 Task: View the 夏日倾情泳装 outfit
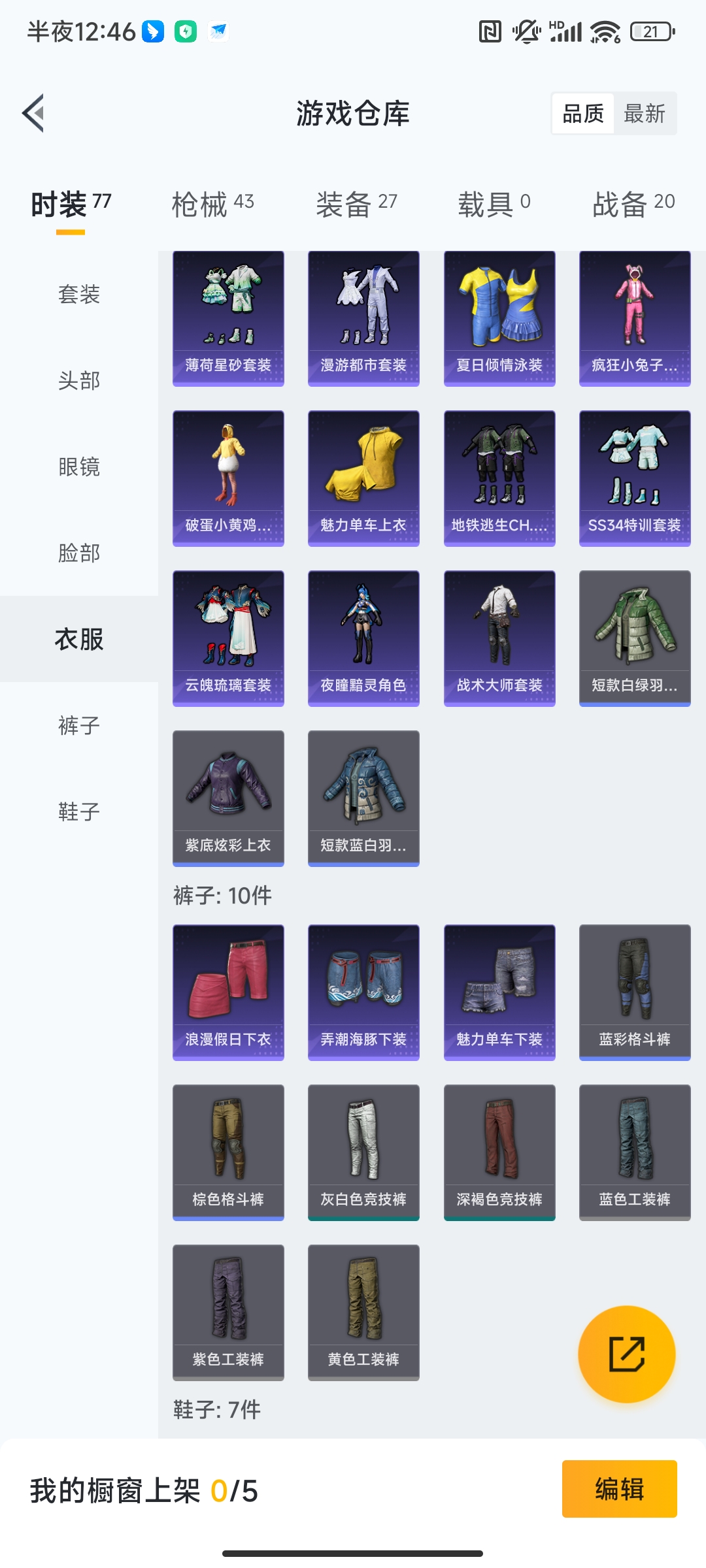click(499, 319)
